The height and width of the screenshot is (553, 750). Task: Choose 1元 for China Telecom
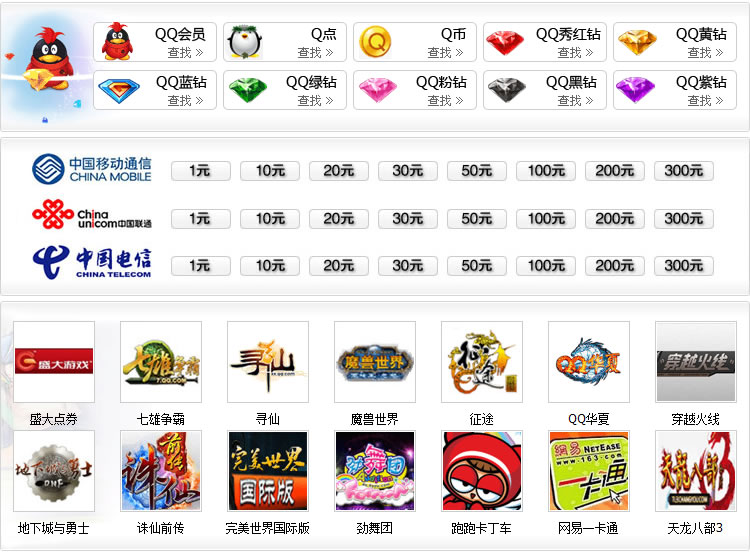coord(201,266)
